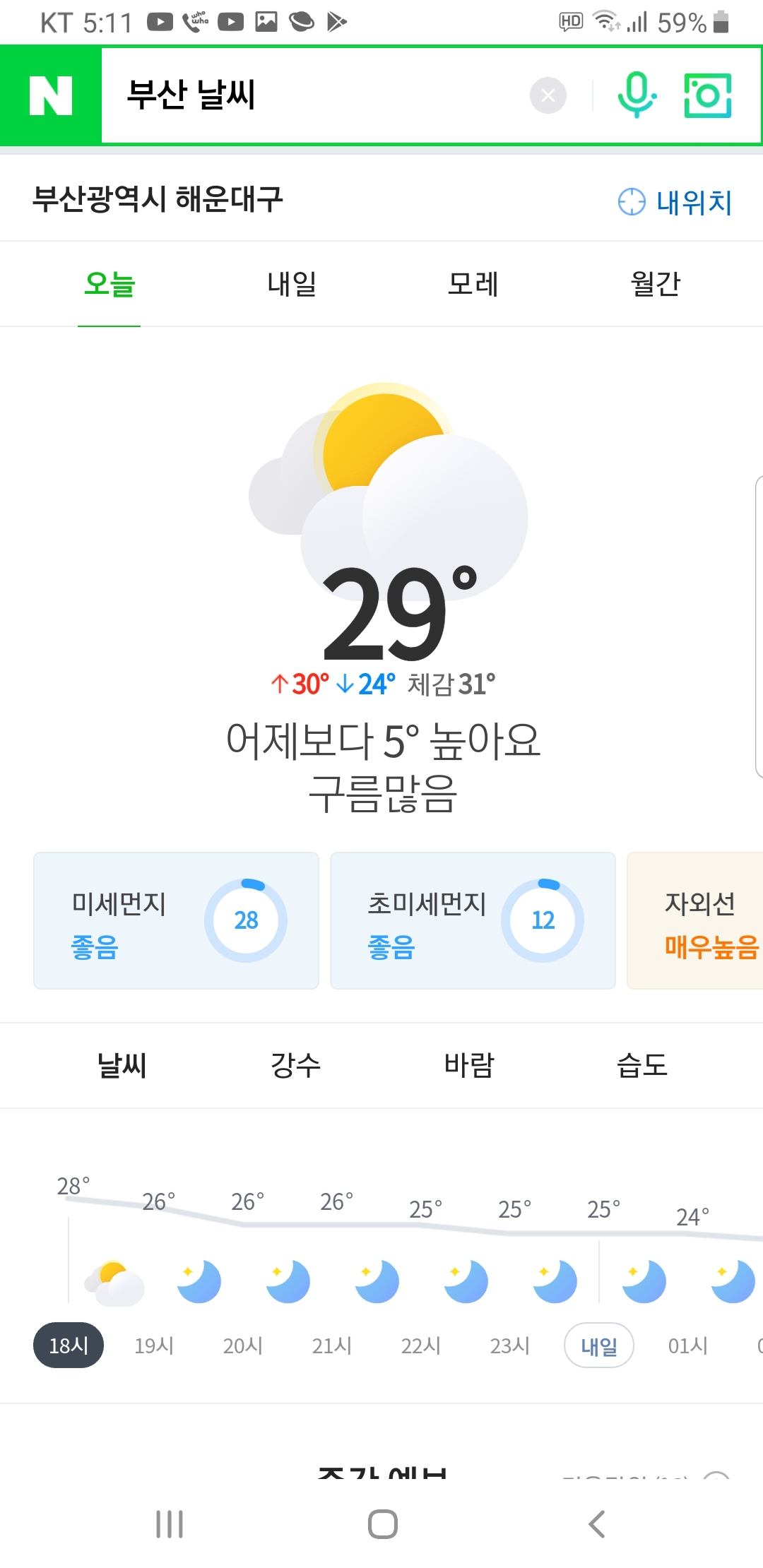Start voice search with the microphone

coord(637,95)
